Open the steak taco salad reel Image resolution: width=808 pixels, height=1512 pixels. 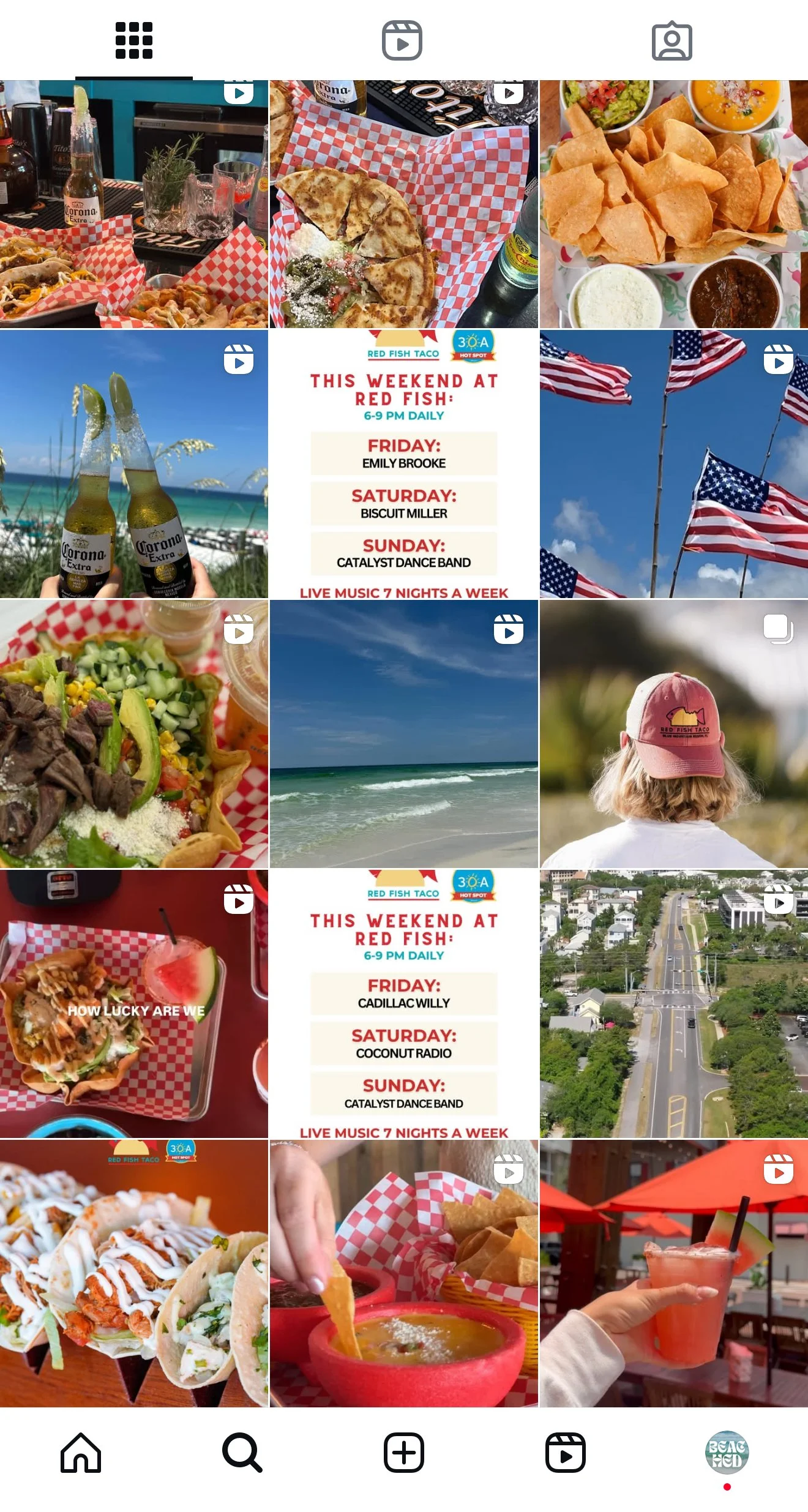133,733
